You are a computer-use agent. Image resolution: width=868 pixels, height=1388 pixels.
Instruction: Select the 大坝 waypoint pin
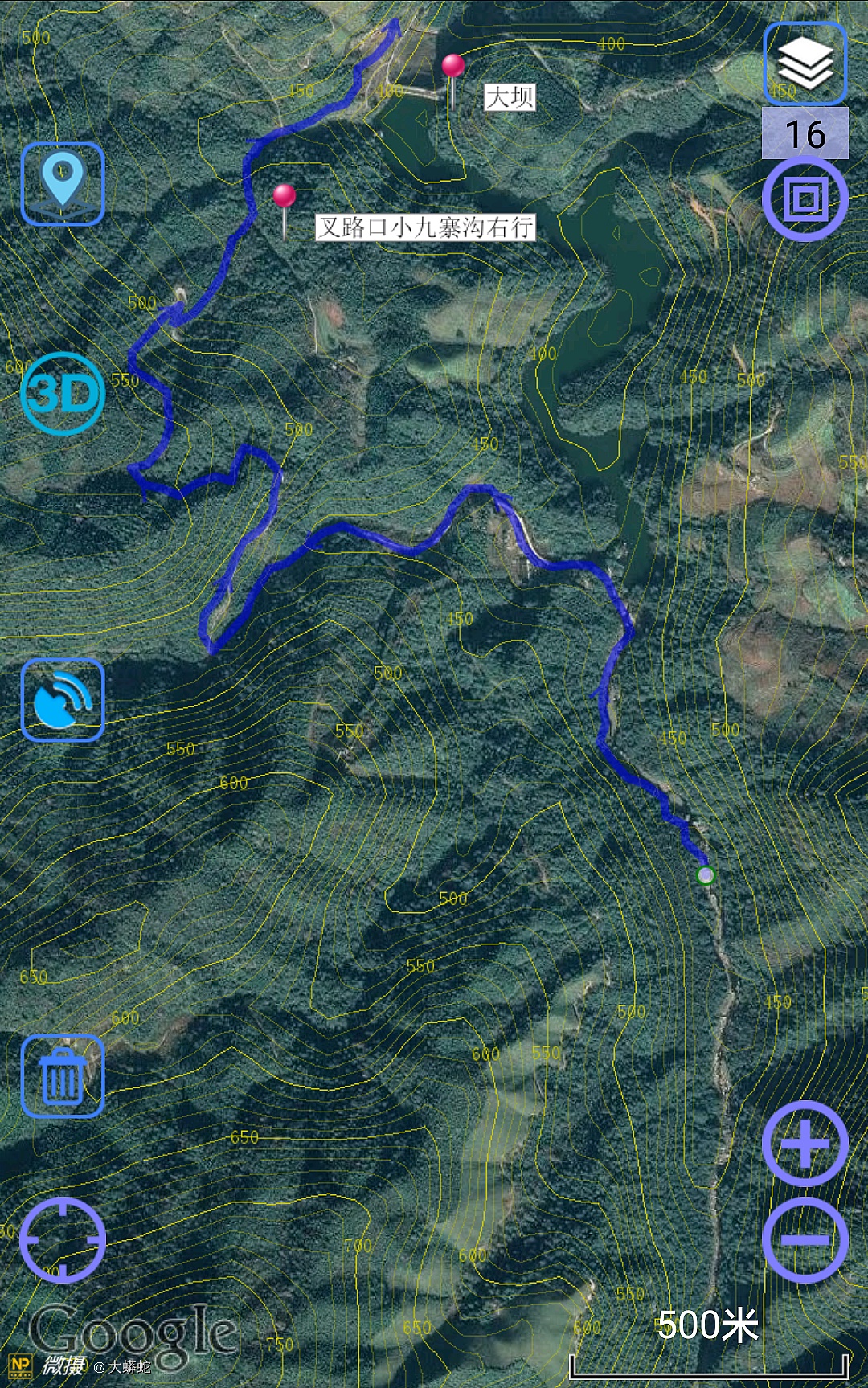[453, 68]
